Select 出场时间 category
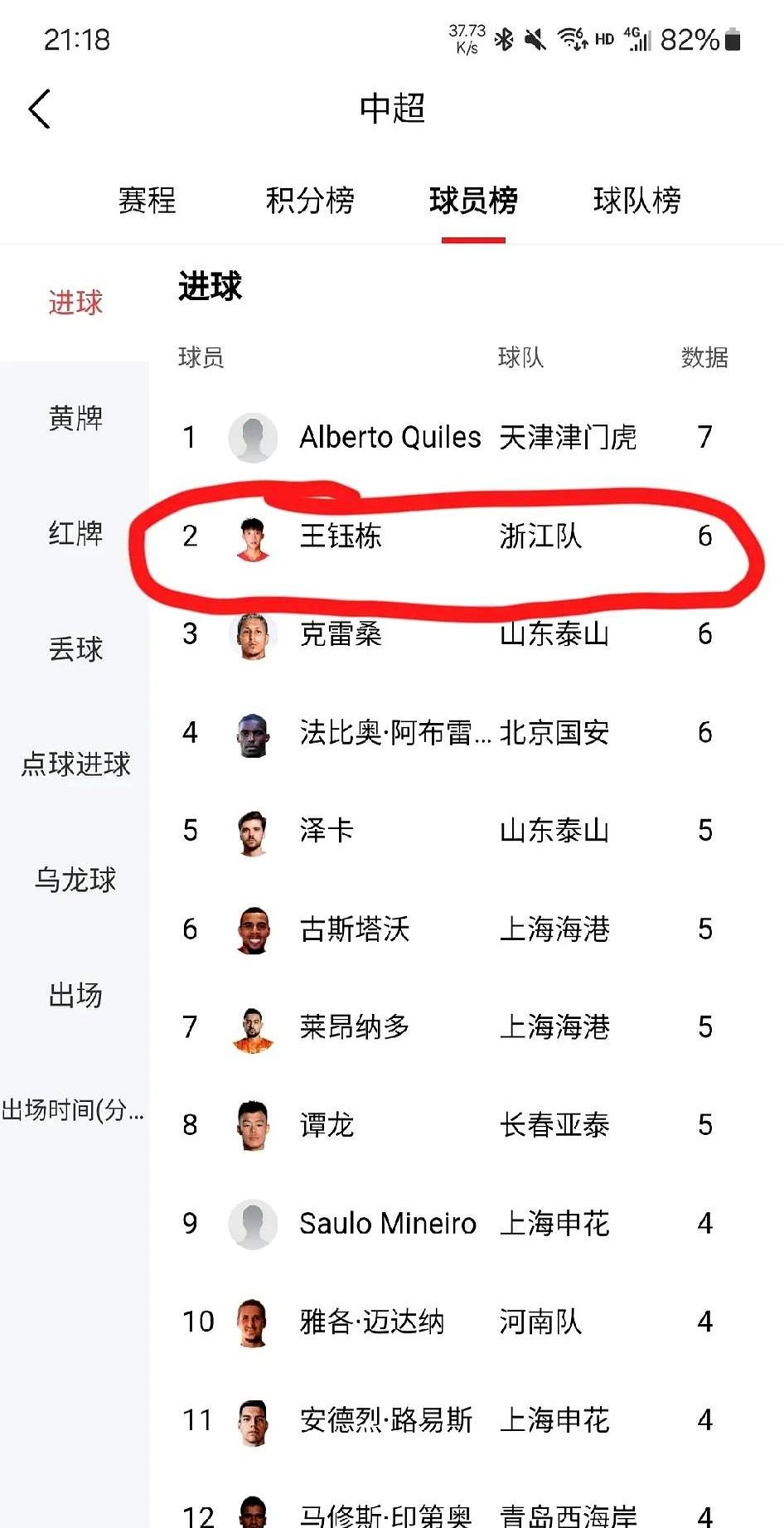This screenshot has height=1528, width=784. 73,1109
